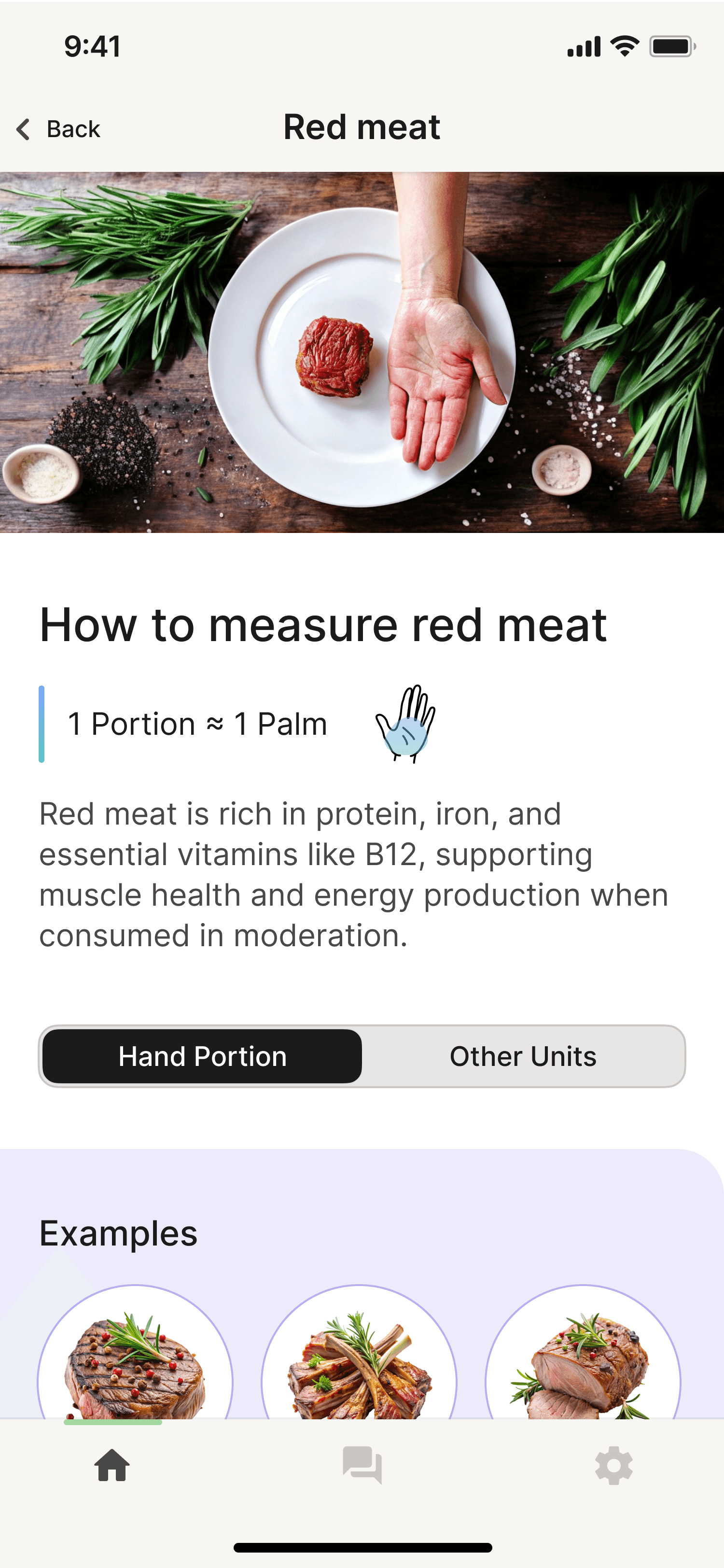Screen dimensions: 724x1568
Task: Open the settings gear tab
Action: 613,1465
